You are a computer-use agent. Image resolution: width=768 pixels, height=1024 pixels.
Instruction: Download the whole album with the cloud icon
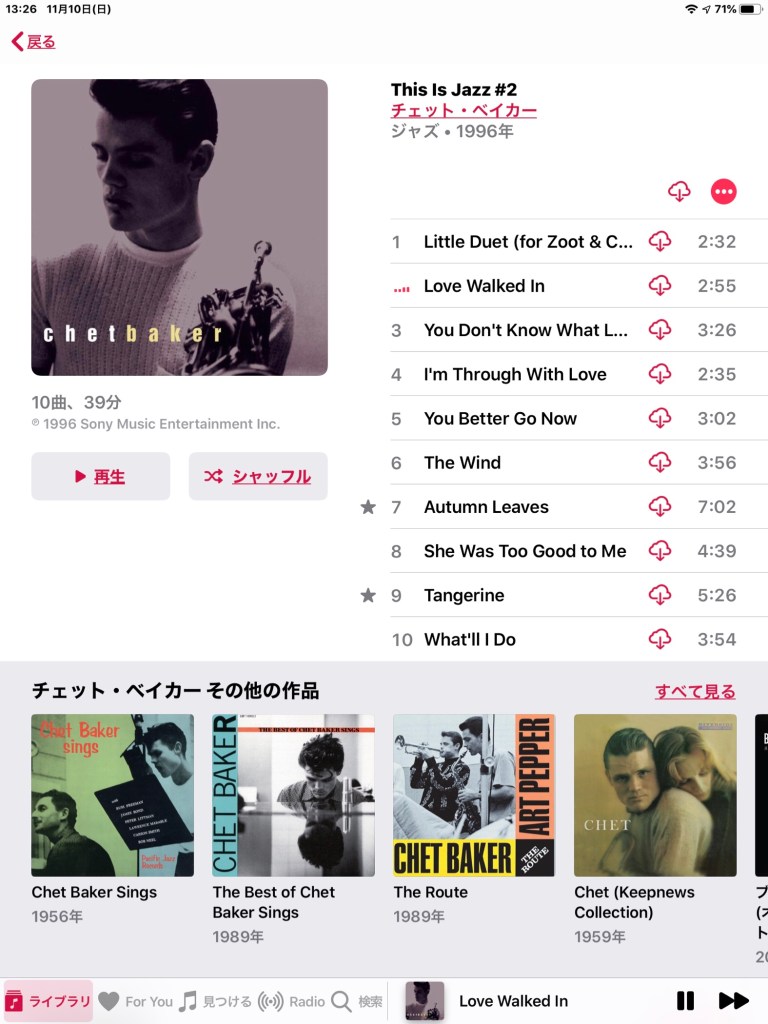coord(679,191)
